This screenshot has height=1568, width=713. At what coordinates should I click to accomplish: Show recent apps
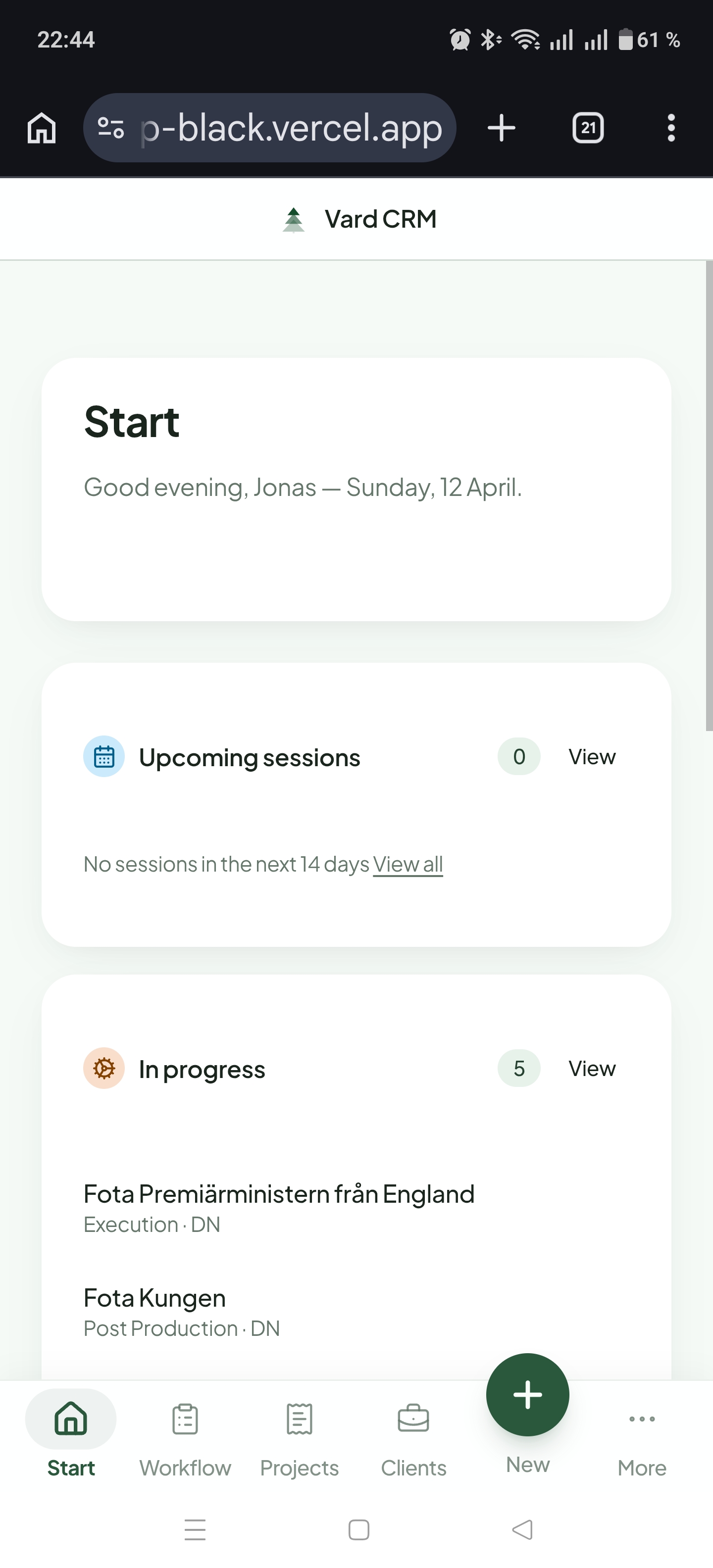pos(195,1530)
